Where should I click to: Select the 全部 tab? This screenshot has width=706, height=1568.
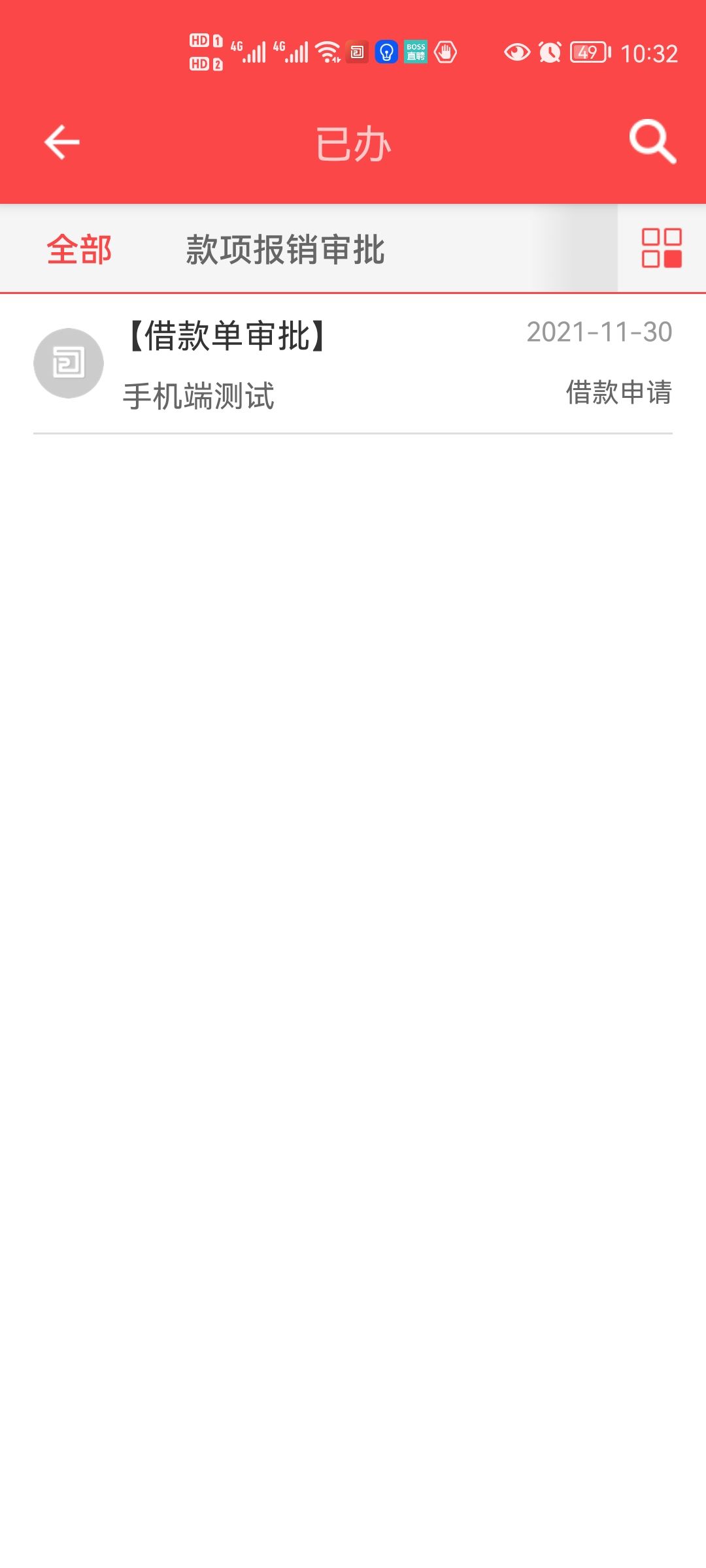pyautogui.click(x=79, y=250)
